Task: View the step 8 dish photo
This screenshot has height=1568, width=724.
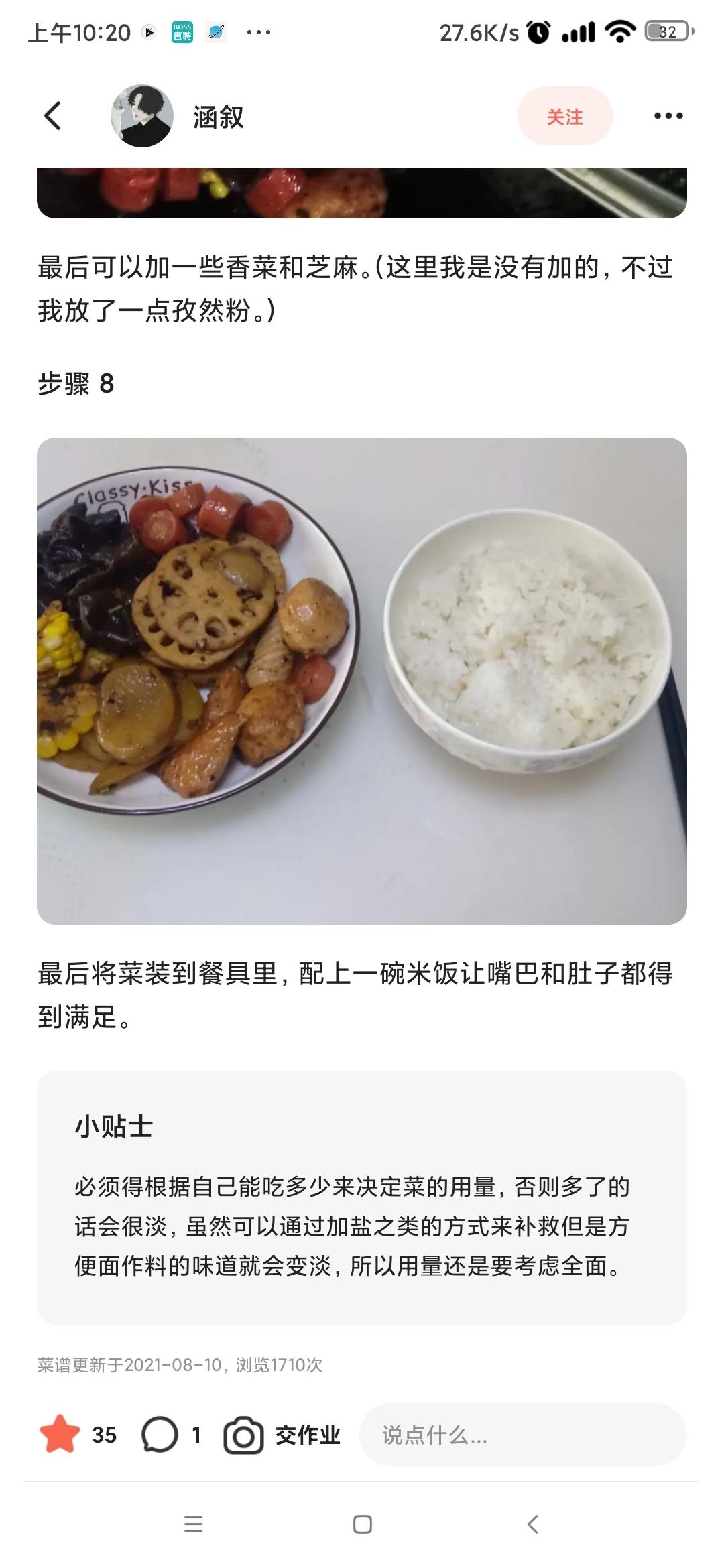Action: 362,680
